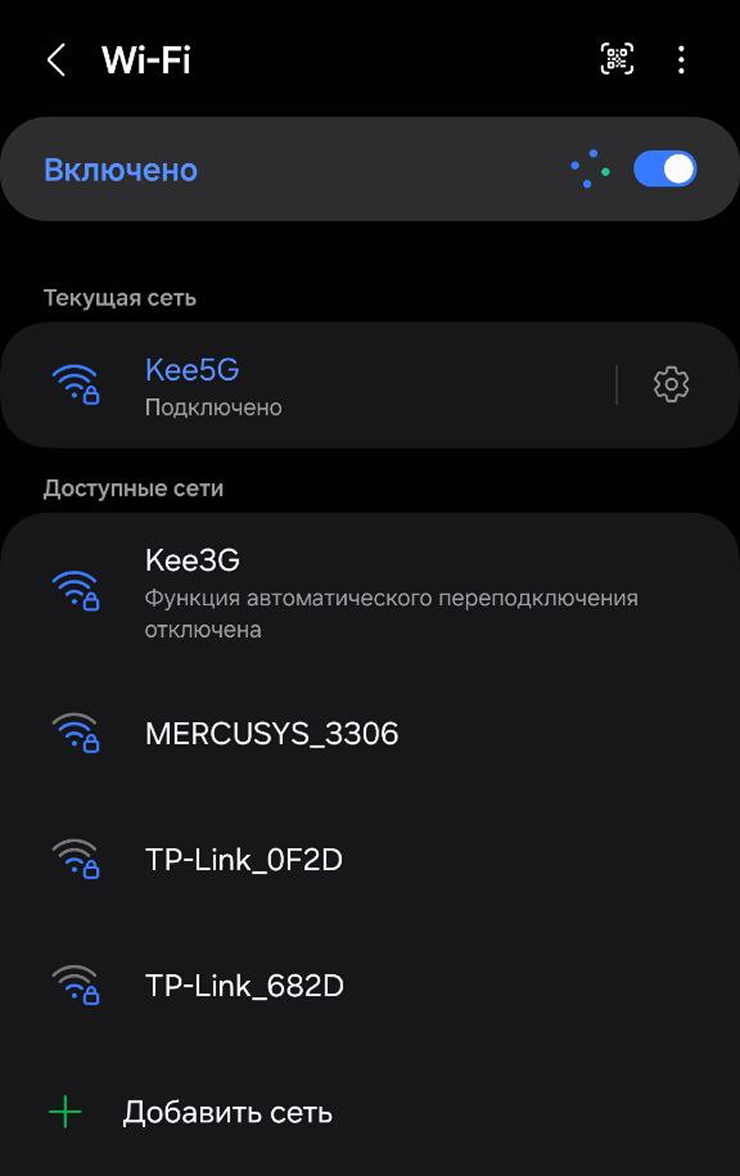
Task: Click the green plus icon to add network
Action: 64,1111
